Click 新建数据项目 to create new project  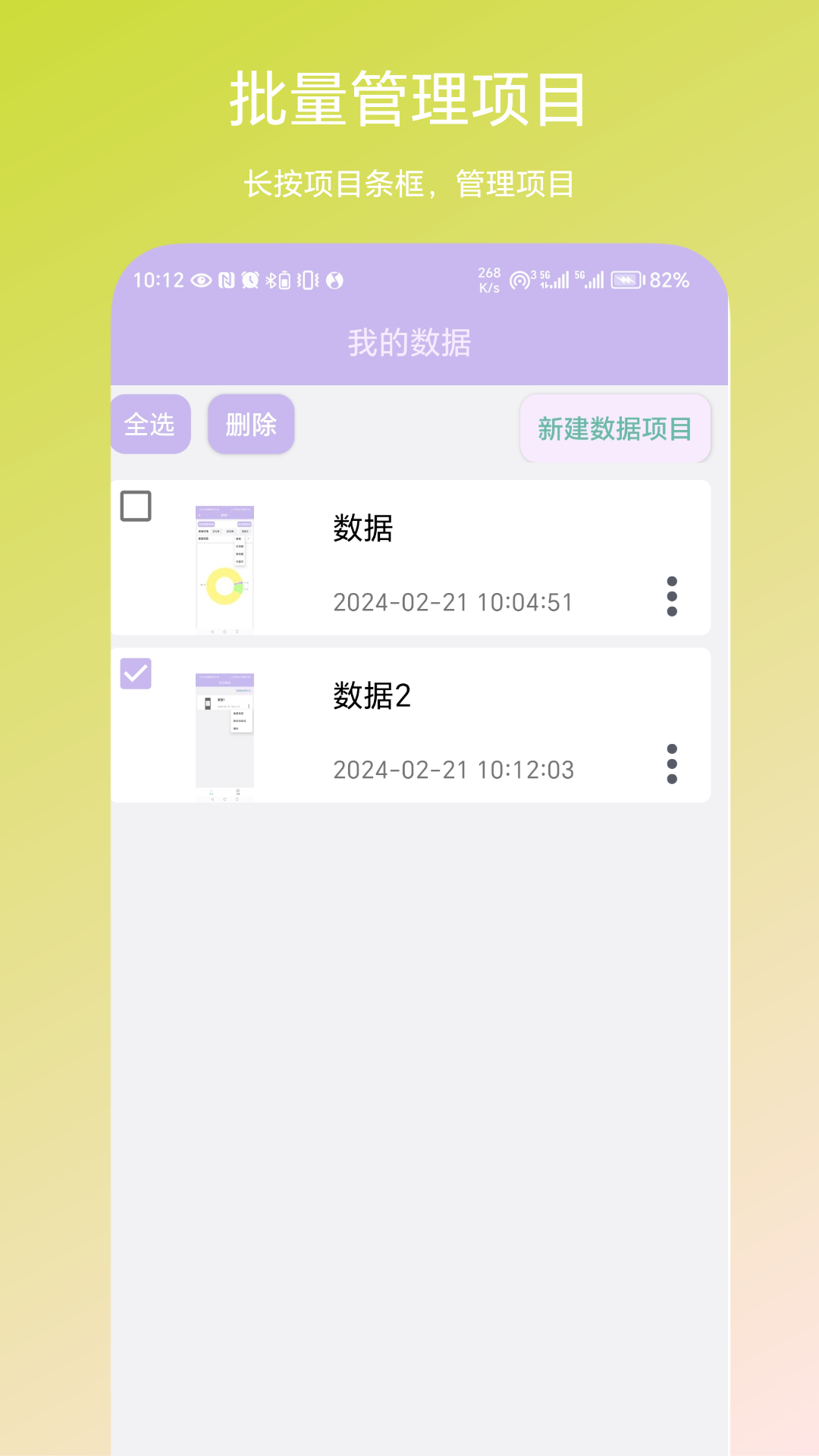[616, 429]
